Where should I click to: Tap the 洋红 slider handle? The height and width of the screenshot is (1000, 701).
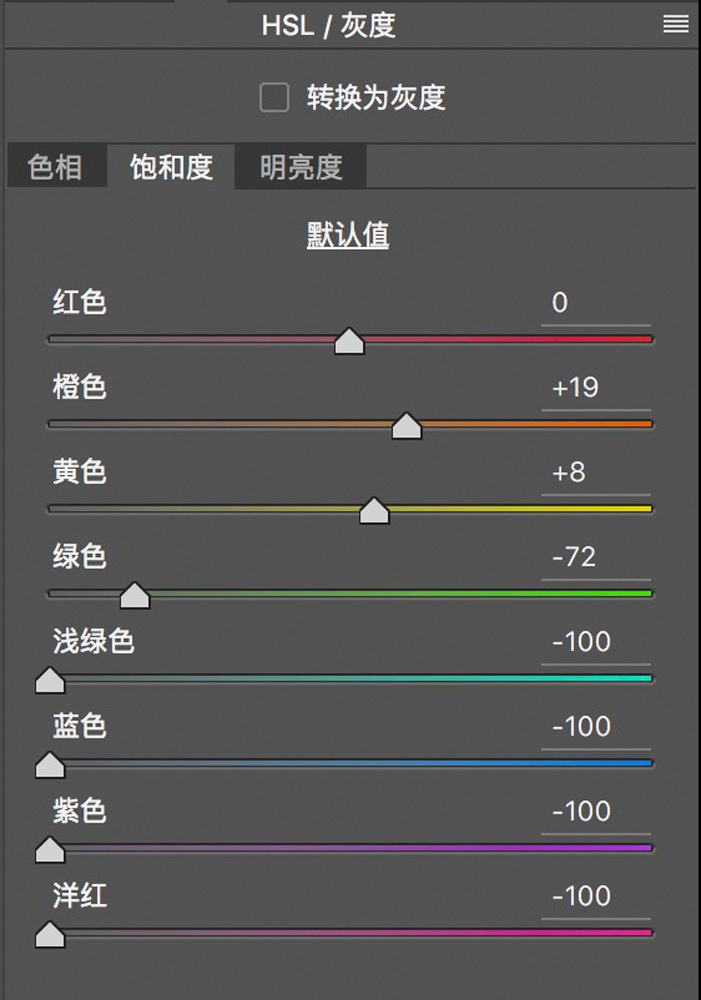50,936
